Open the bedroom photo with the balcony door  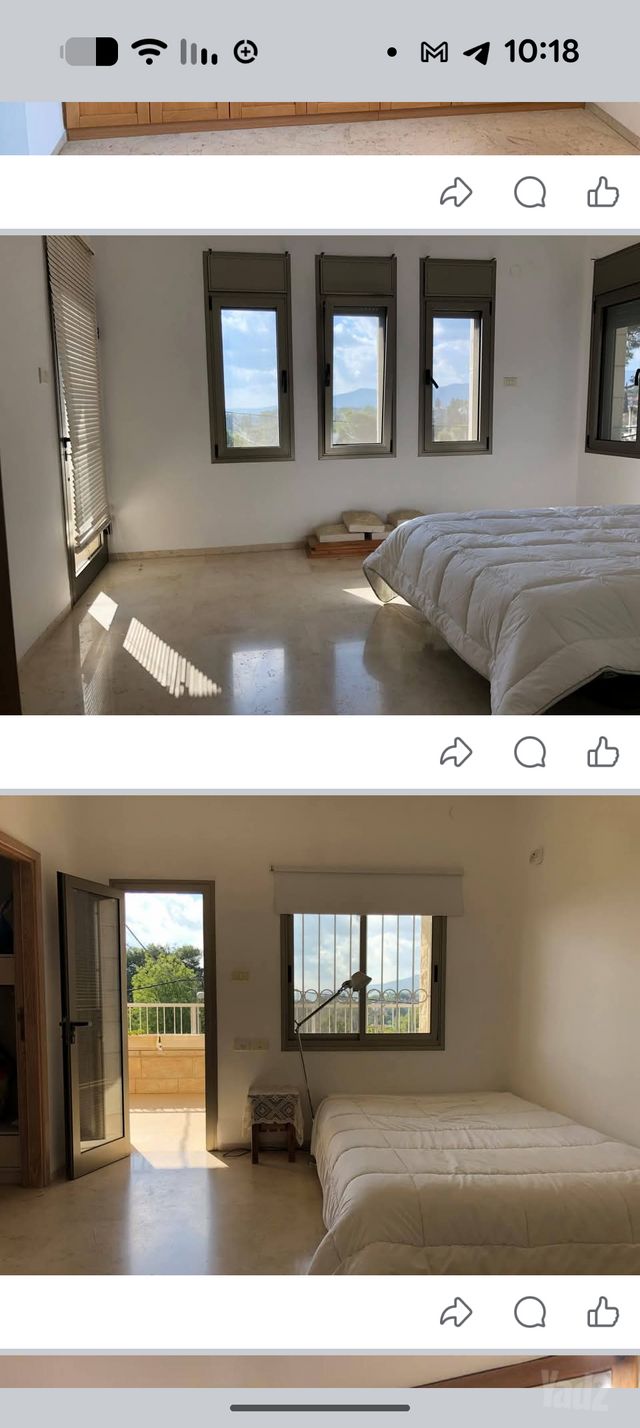point(320,1035)
